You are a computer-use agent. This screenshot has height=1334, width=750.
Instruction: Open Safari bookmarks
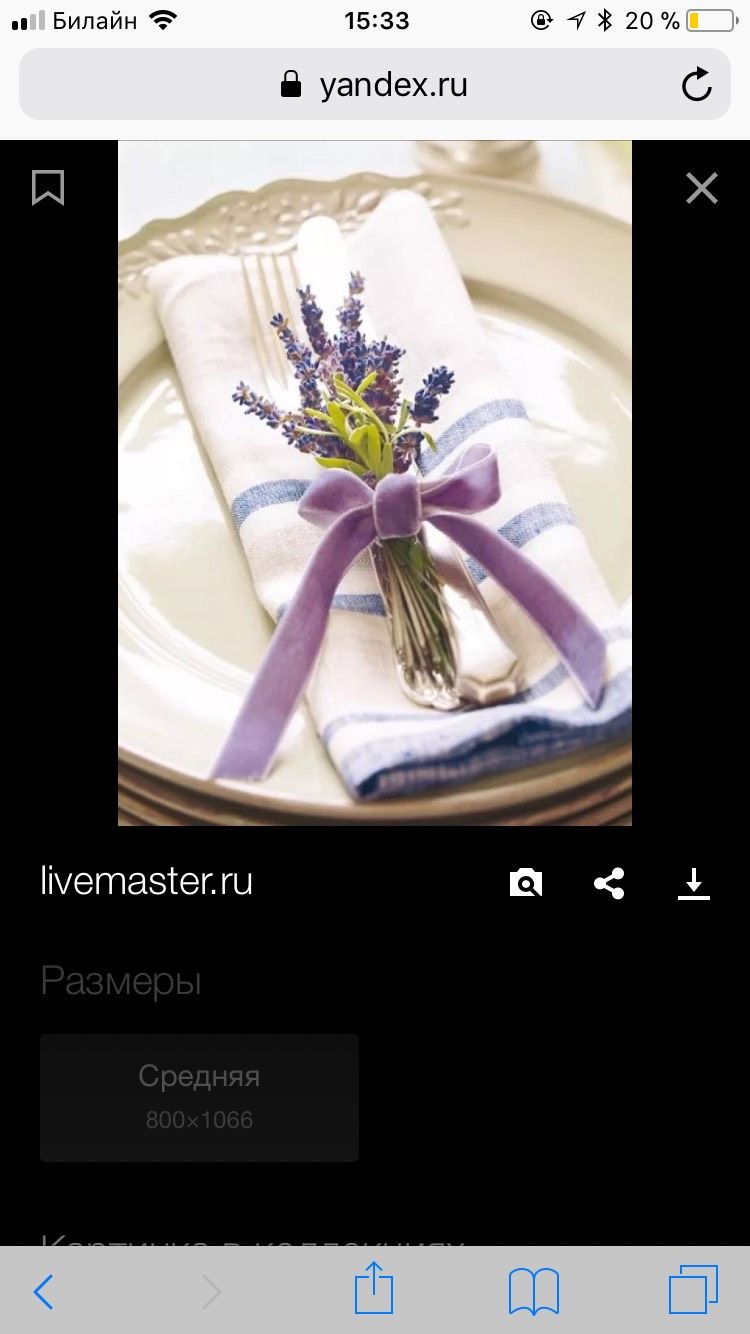coord(534,1292)
